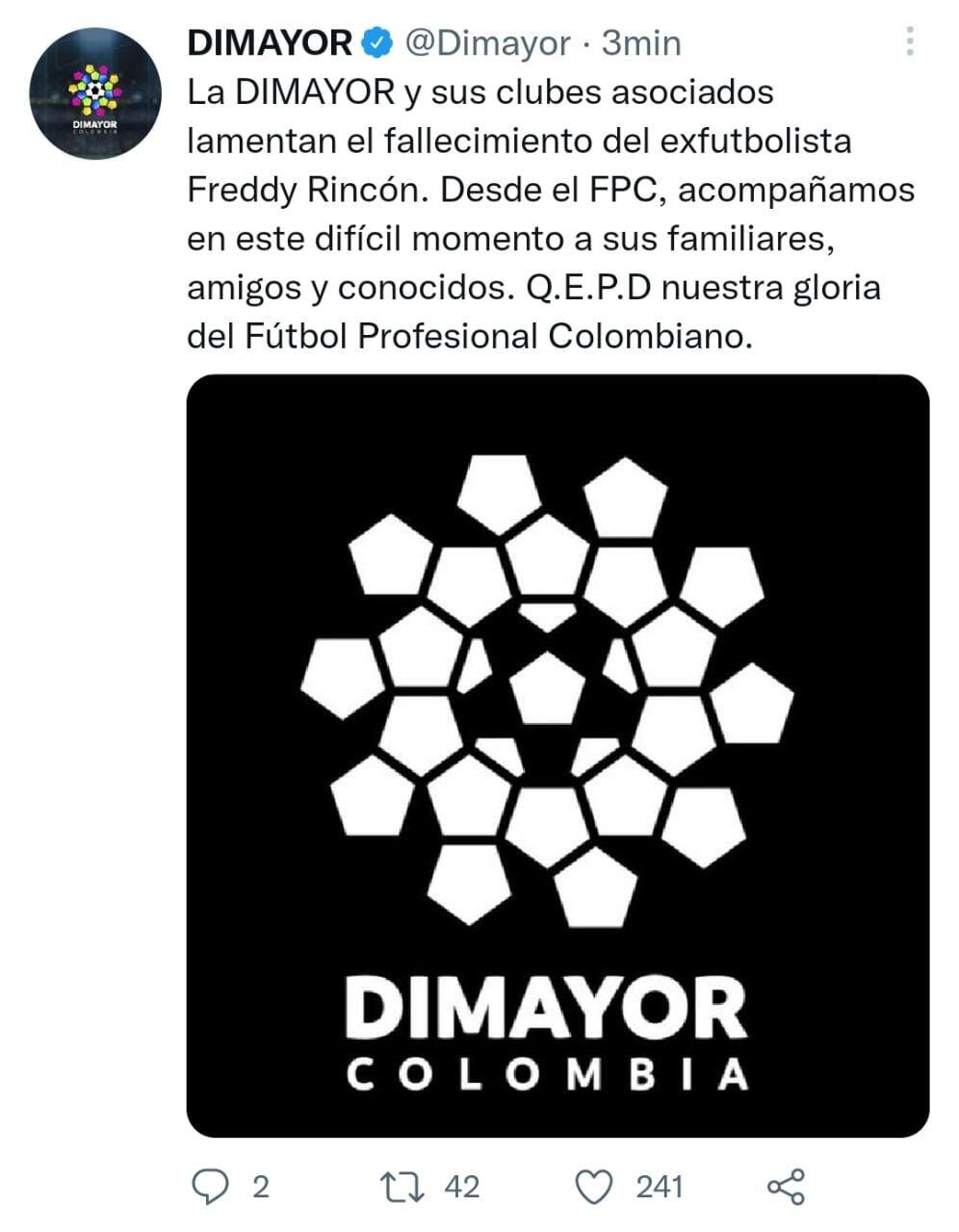Share this tweet
Screen dimensions: 959x1232
[x=786, y=1187]
